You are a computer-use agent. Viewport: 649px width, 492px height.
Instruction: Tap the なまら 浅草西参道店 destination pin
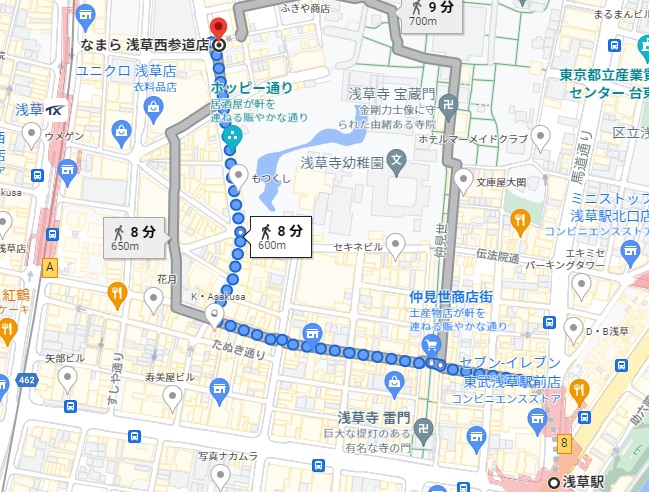point(220,27)
